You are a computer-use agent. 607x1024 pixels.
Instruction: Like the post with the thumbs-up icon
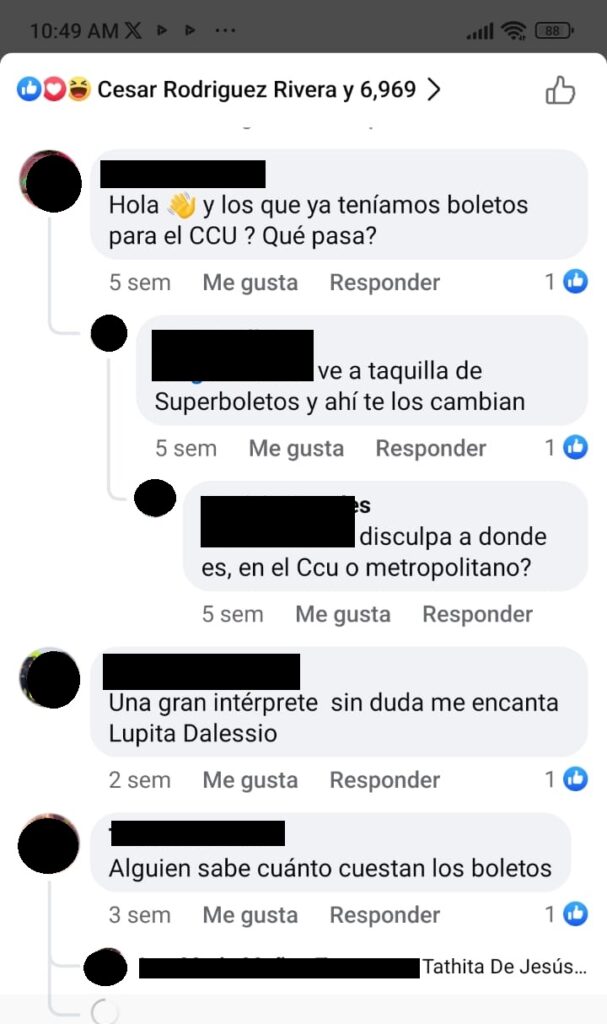[x=560, y=90]
